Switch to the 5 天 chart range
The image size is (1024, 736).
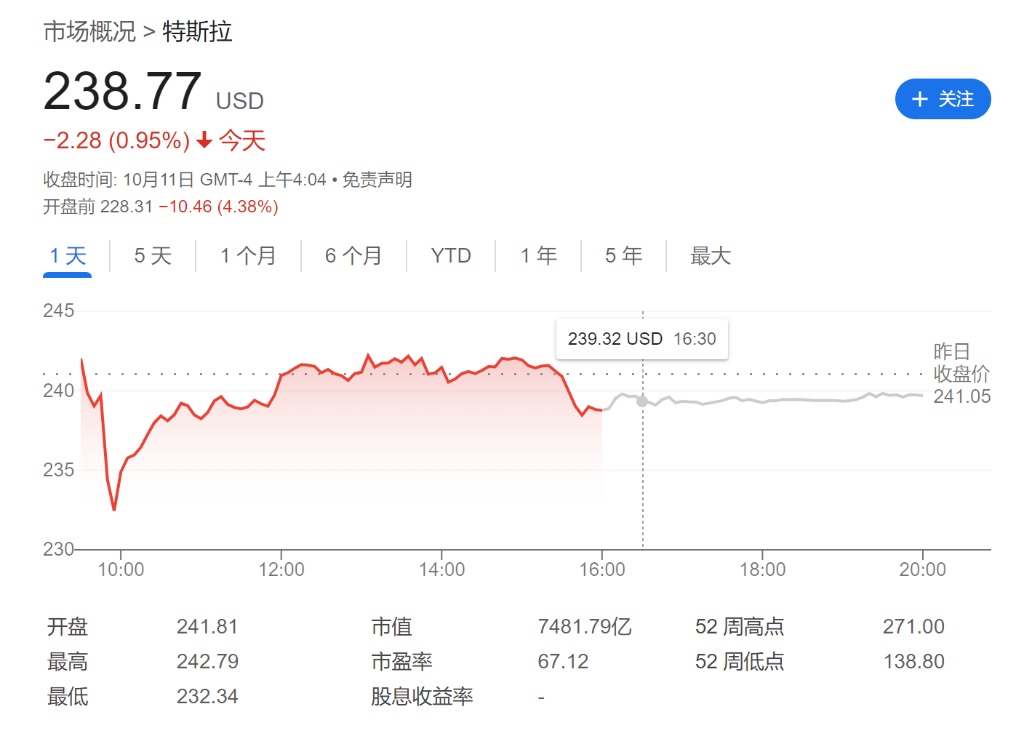[x=153, y=256]
